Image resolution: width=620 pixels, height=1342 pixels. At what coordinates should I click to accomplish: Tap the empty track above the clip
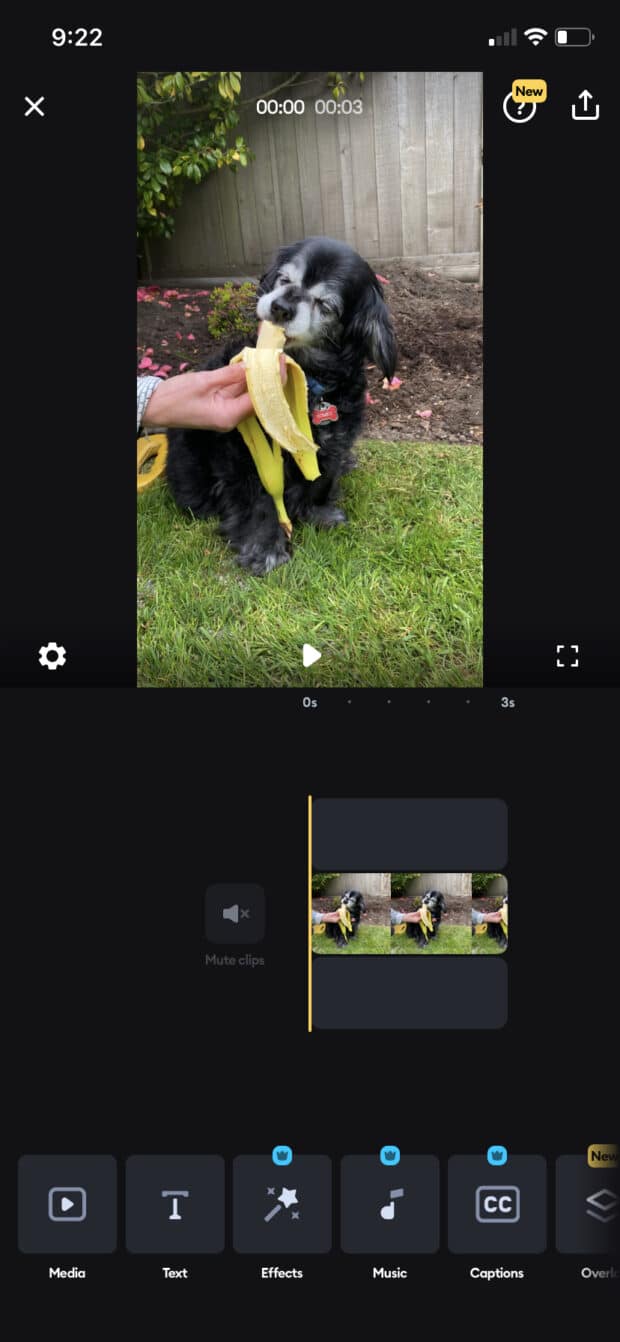pyautogui.click(x=409, y=834)
